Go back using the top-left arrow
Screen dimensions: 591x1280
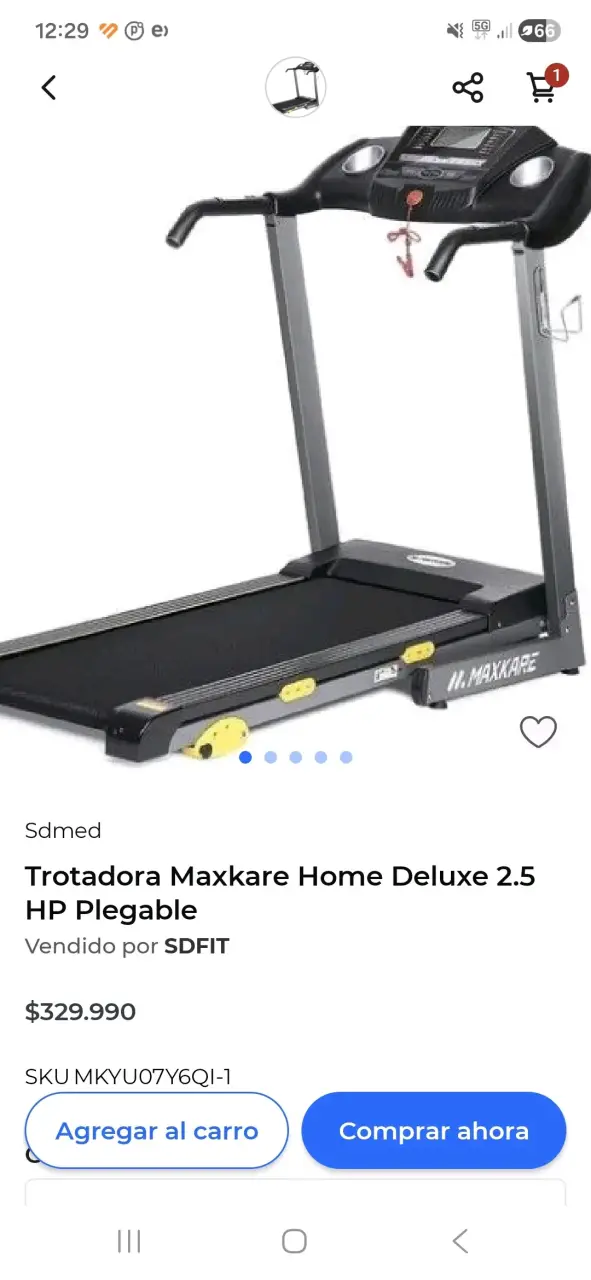click(x=48, y=88)
